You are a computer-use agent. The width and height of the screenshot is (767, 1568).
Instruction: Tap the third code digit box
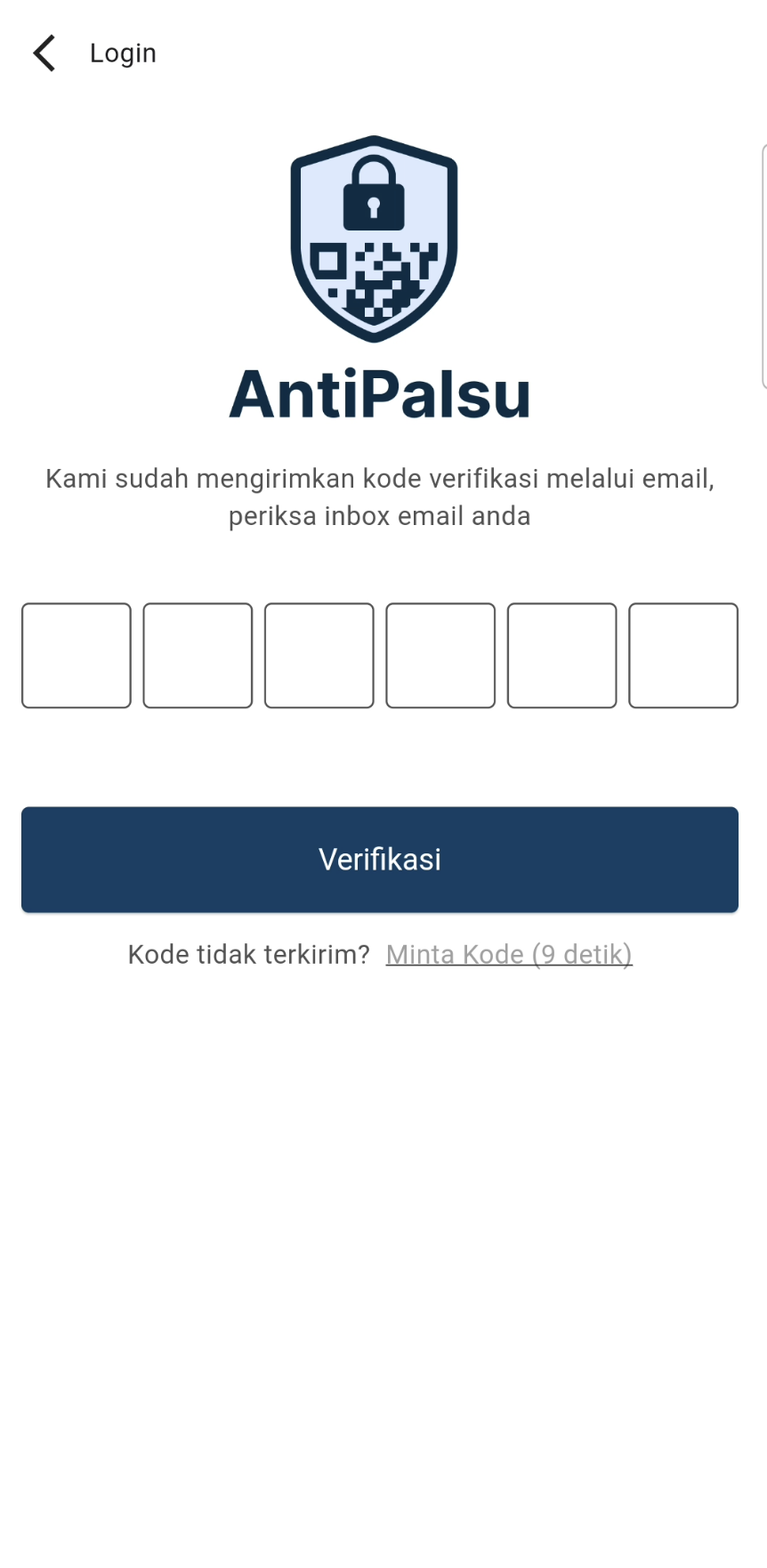coord(319,656)
